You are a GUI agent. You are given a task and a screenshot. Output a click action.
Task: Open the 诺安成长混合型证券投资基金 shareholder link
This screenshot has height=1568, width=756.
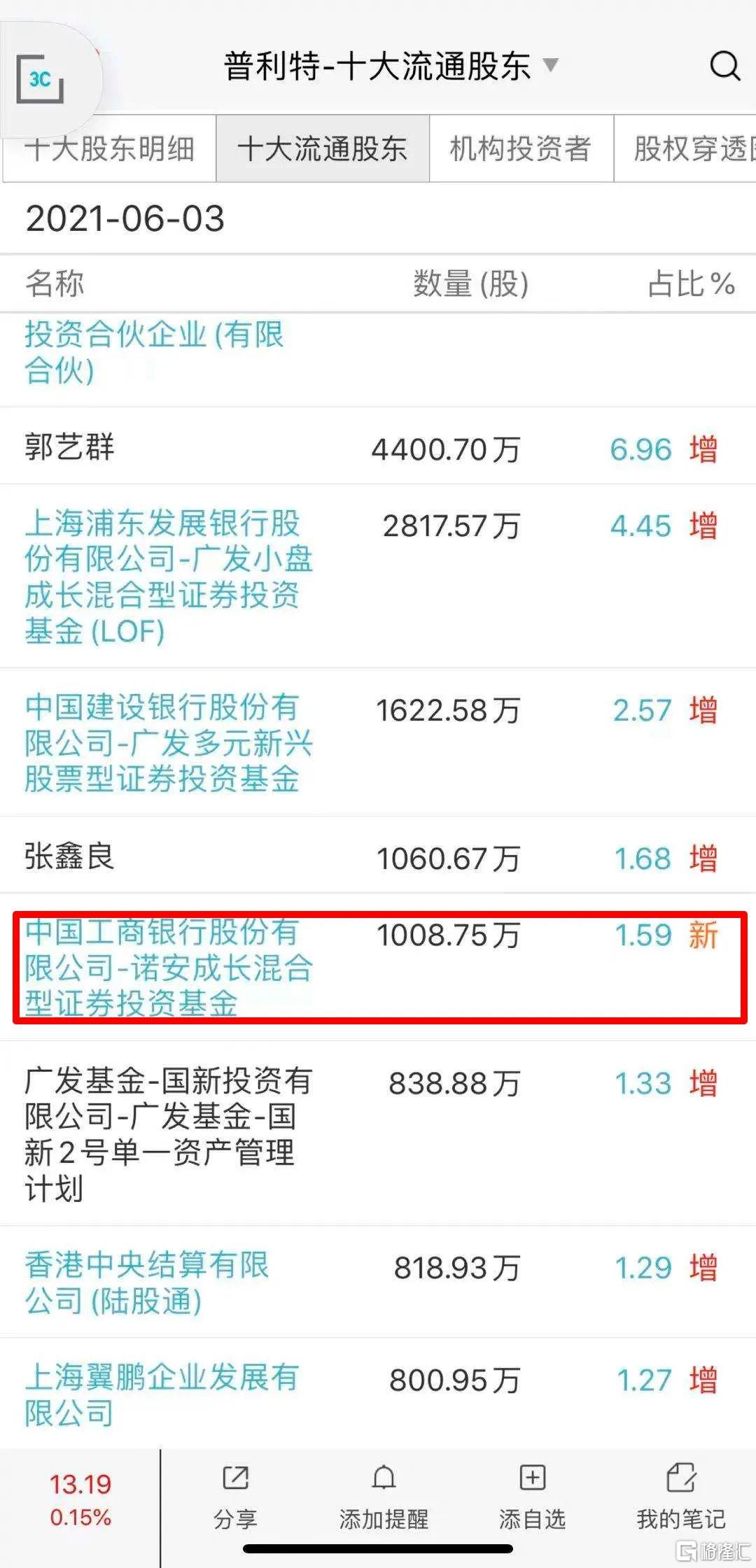(168, 968)
